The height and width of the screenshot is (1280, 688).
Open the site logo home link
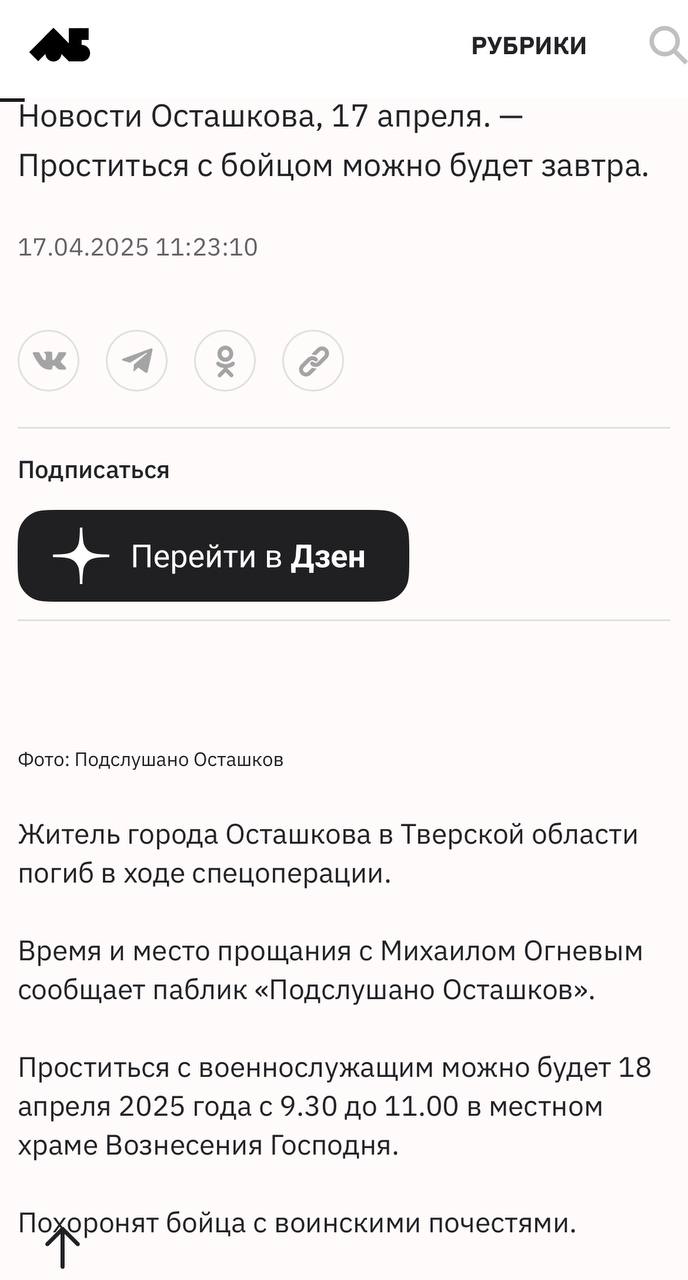pos(60,45)
